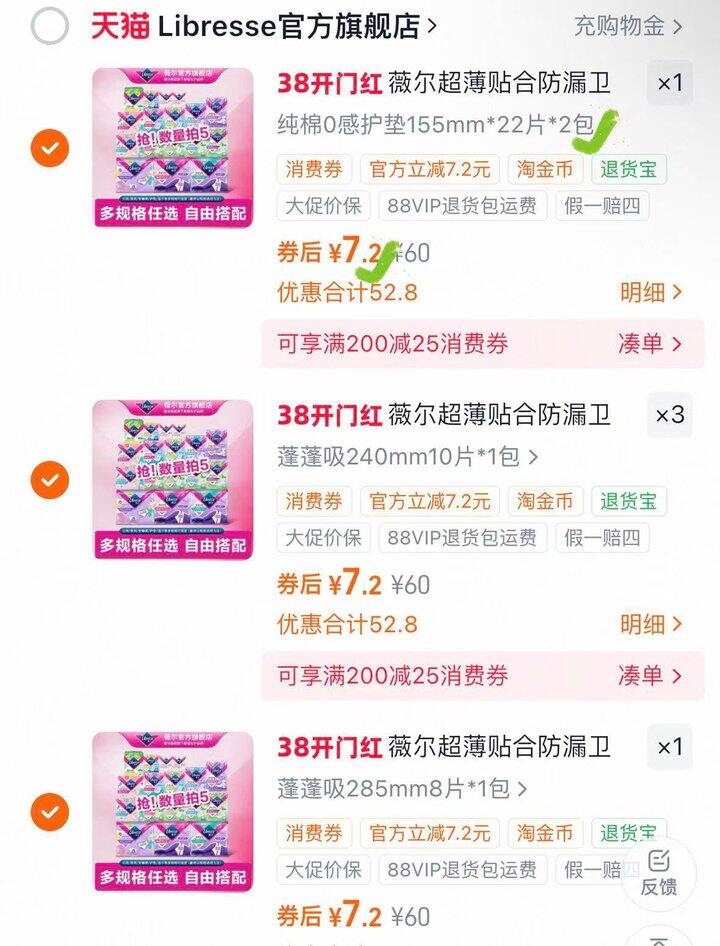
Task: View product picture for 蓬蓬吸240mm10片 item
Action: click(173, 480)
